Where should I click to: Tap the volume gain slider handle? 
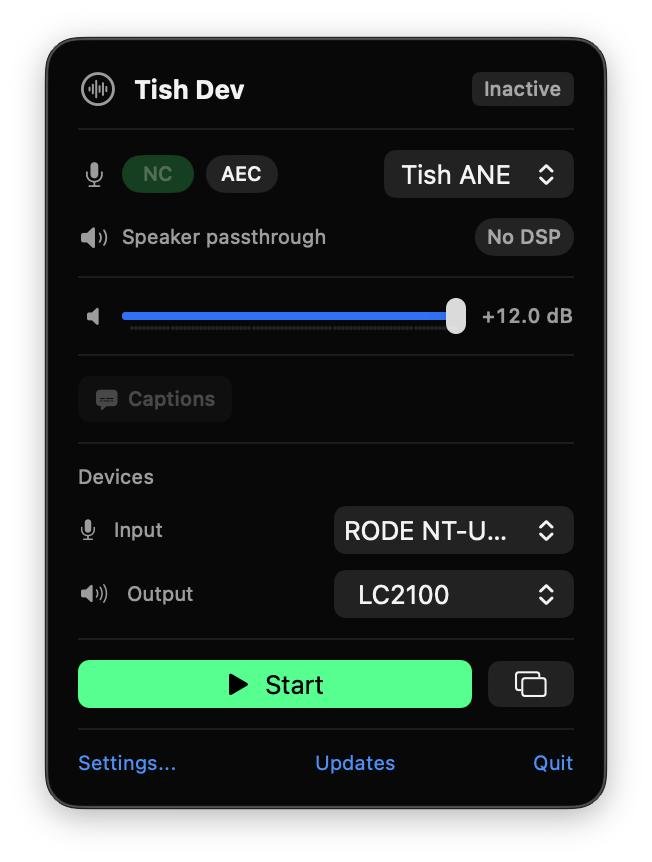click(x=455, y=316)
